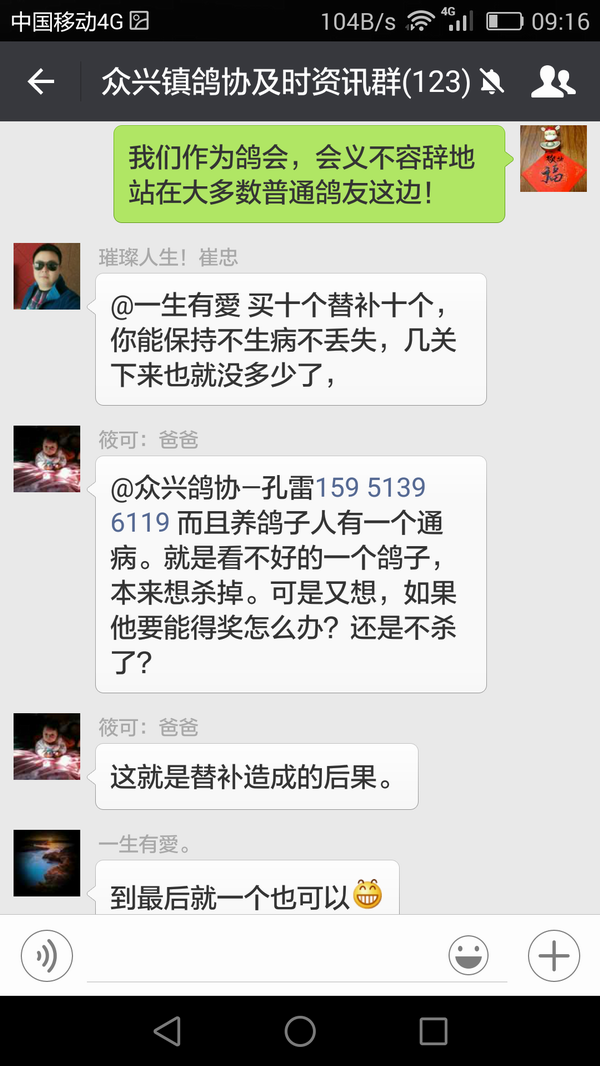Tap the system home button

[x=300, y=1030]
